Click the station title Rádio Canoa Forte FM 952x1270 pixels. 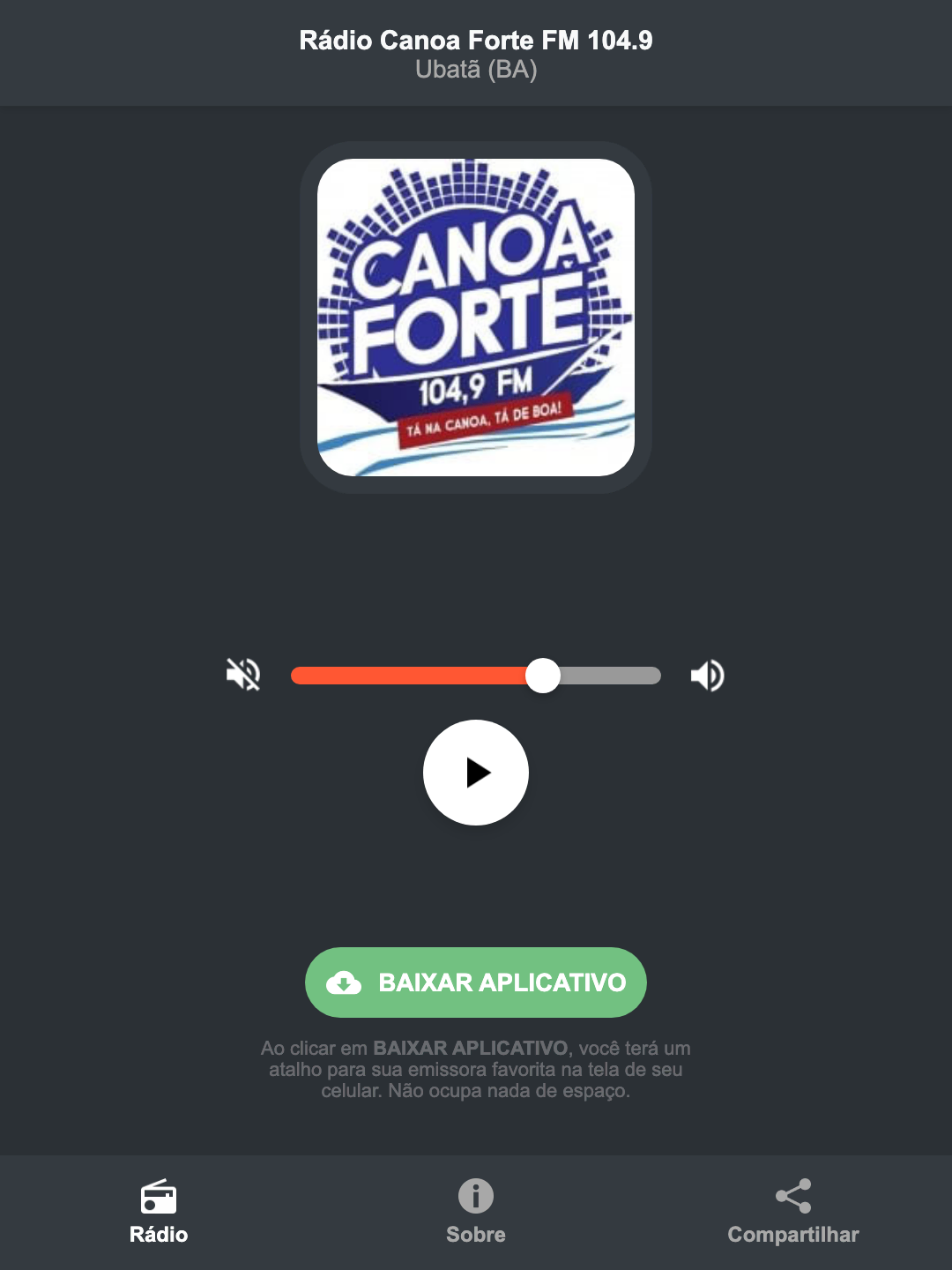pyautogui.click(x=475, y=40)
